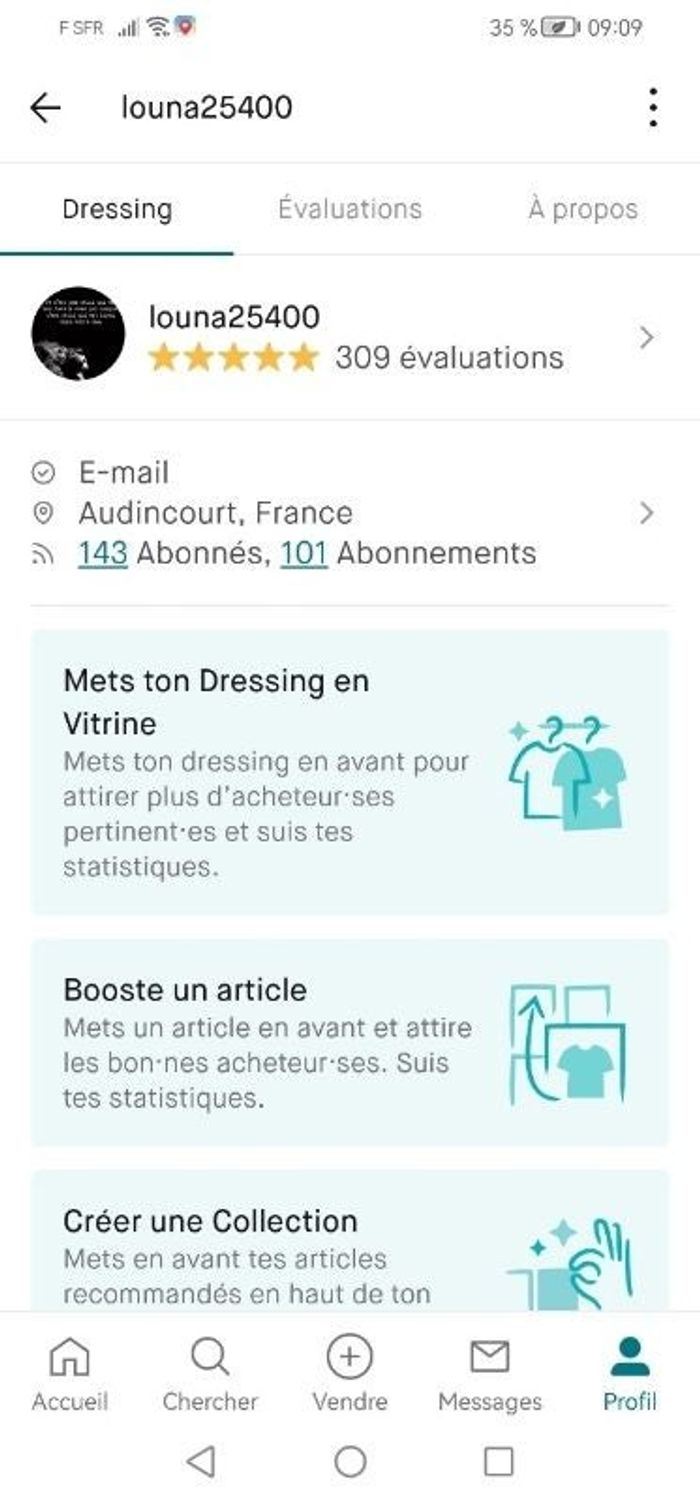This screenshot has height=1501, width=700.
Task: Open the system recent apps button
Action: click(498, 1462)
